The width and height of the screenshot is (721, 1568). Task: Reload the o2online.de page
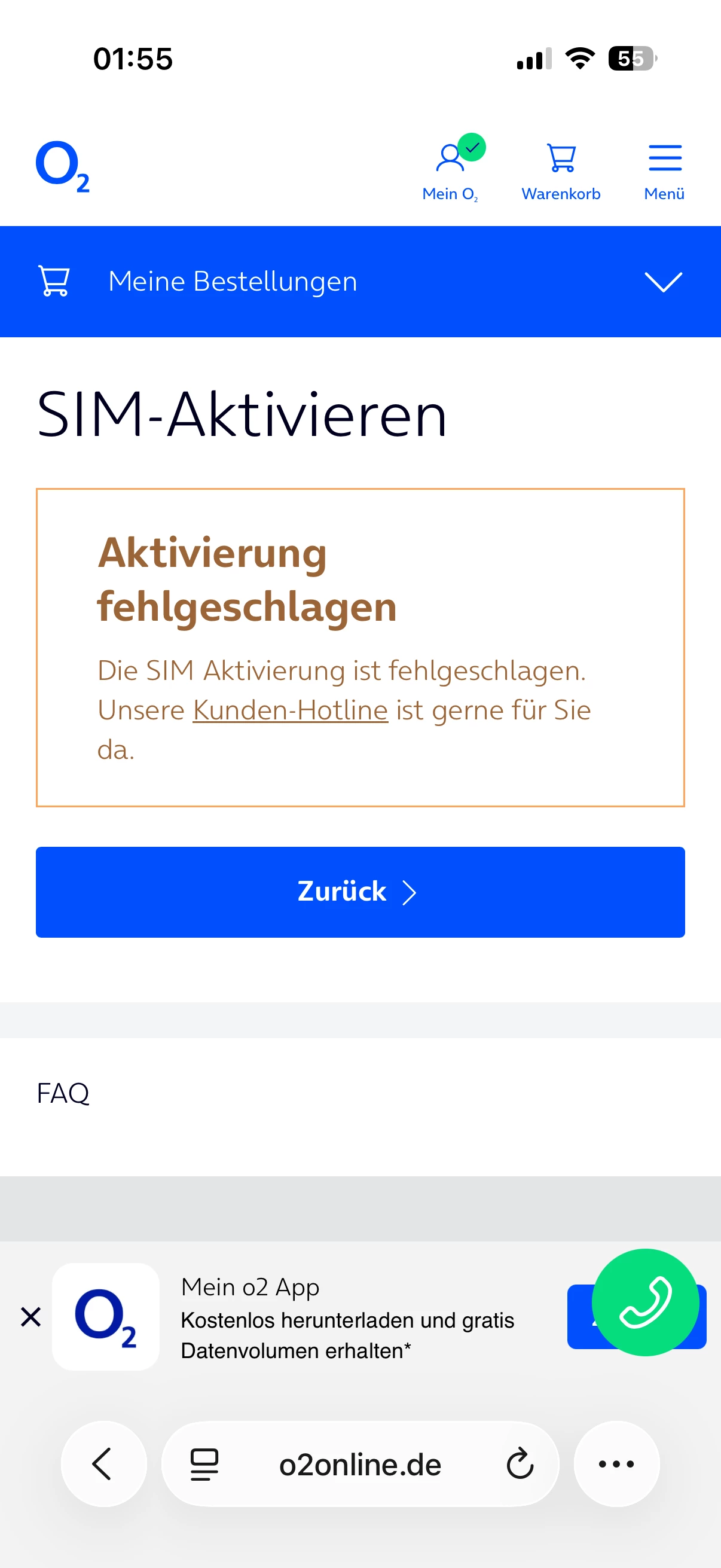(520, 1464)
